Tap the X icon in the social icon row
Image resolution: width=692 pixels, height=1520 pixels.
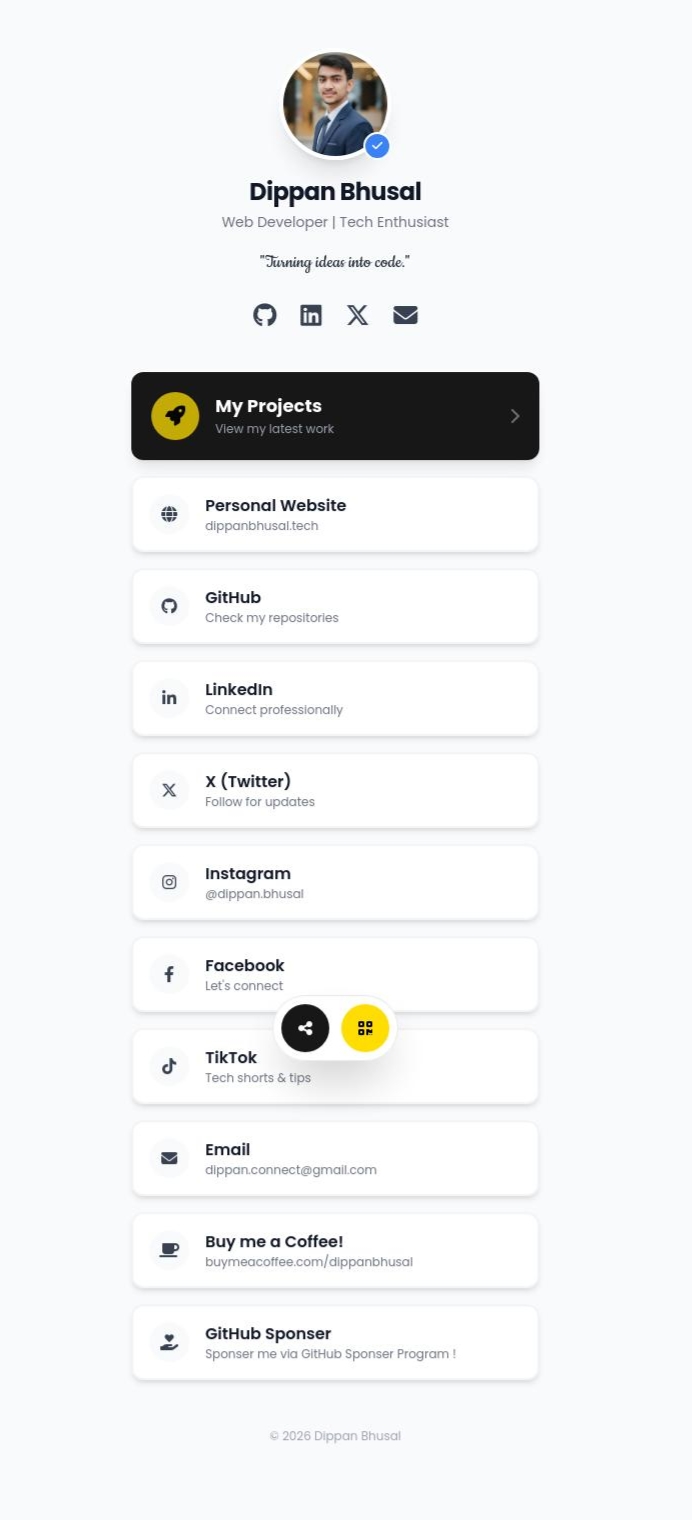[x=357, y=315]
